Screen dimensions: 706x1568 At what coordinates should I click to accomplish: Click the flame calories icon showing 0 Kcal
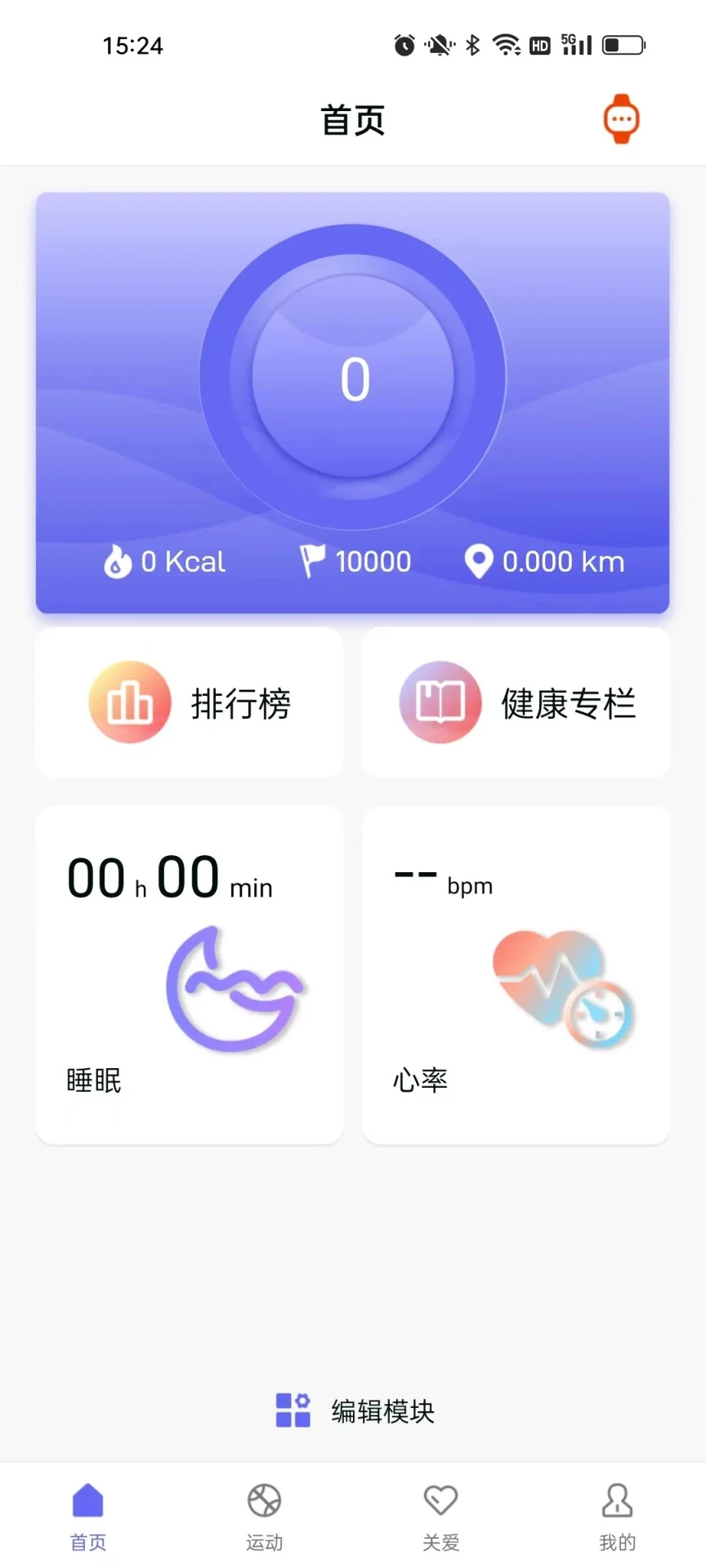point(118,561)
